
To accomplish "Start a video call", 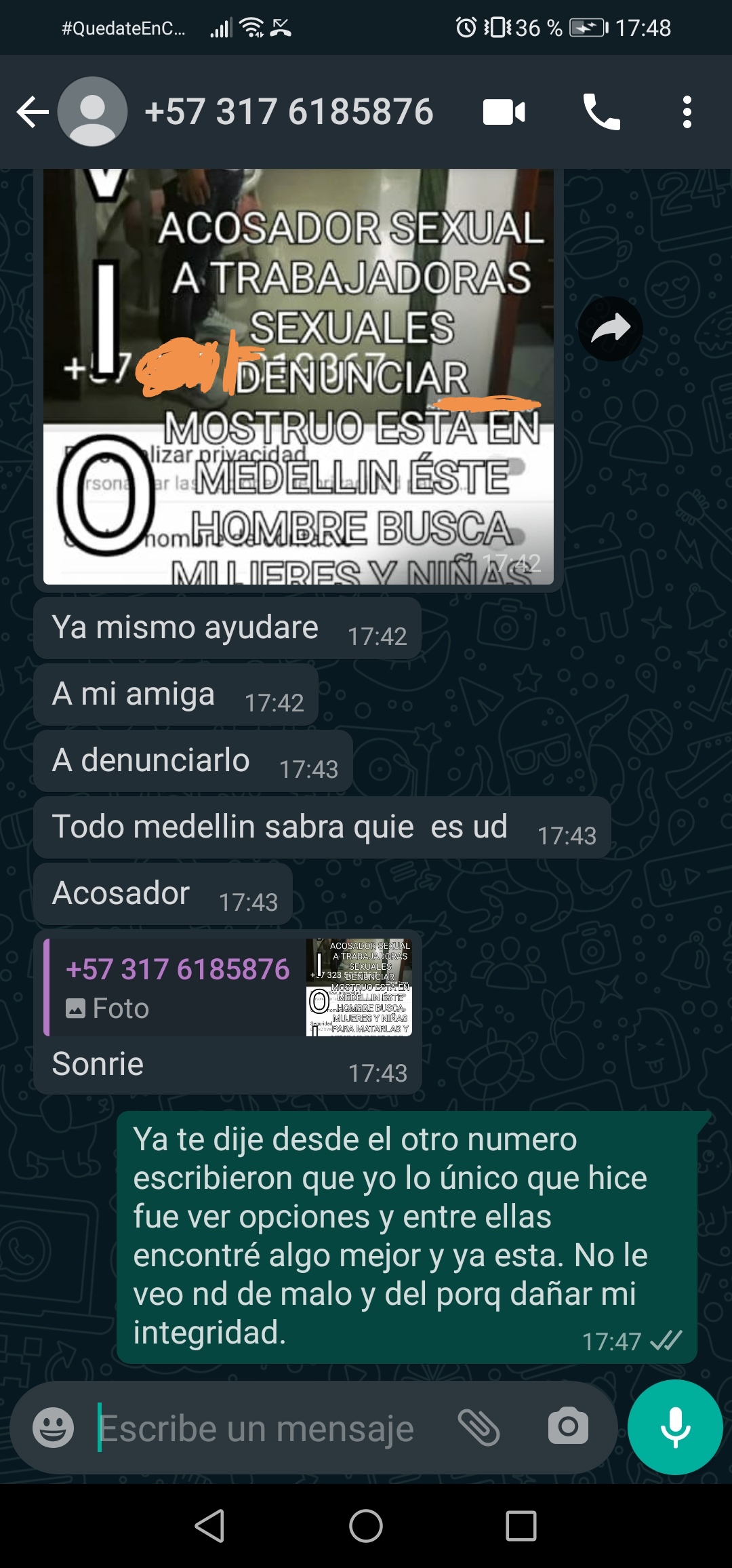I will [504, 112].
